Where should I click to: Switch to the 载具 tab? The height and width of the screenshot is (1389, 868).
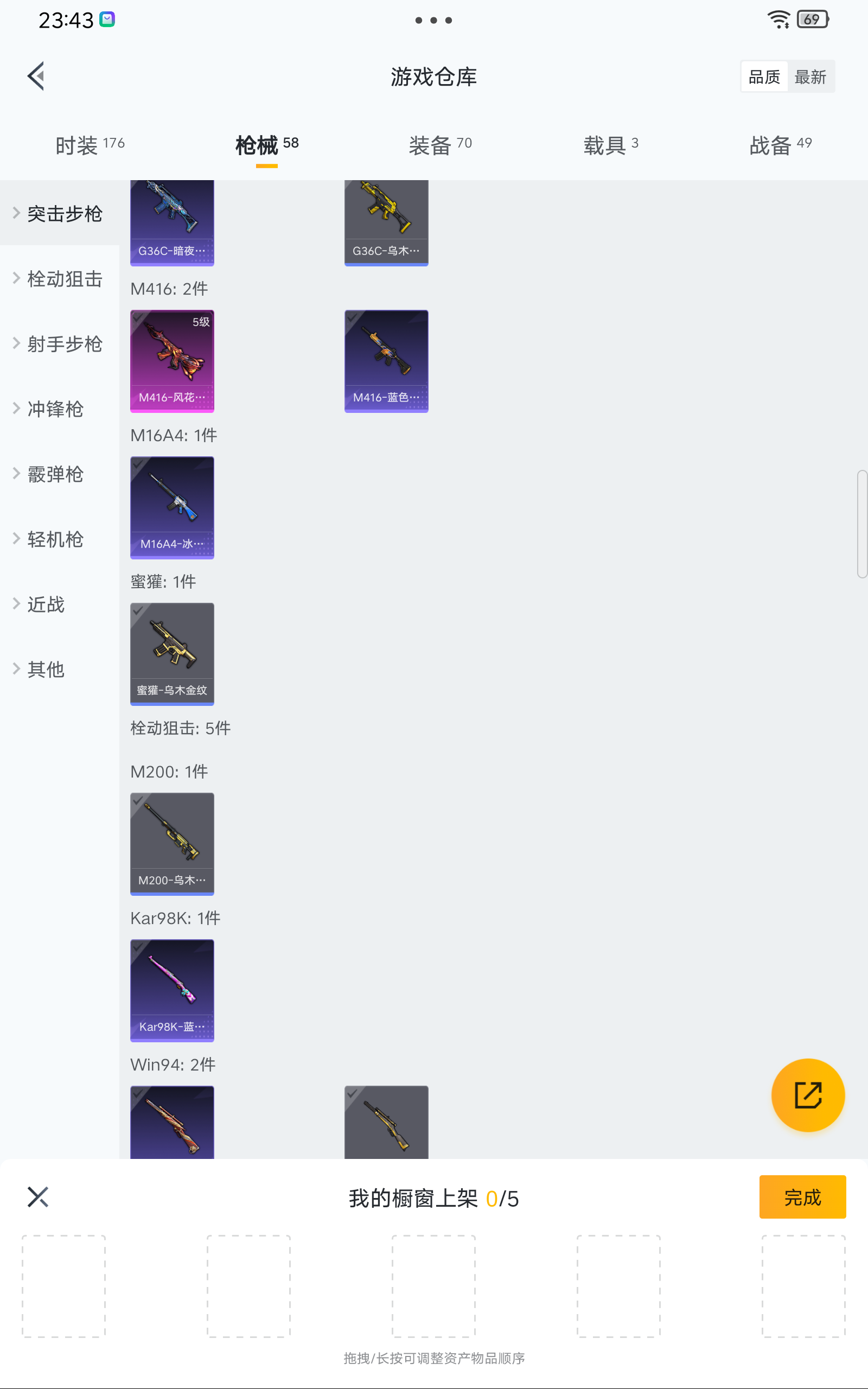pos(610,145)
